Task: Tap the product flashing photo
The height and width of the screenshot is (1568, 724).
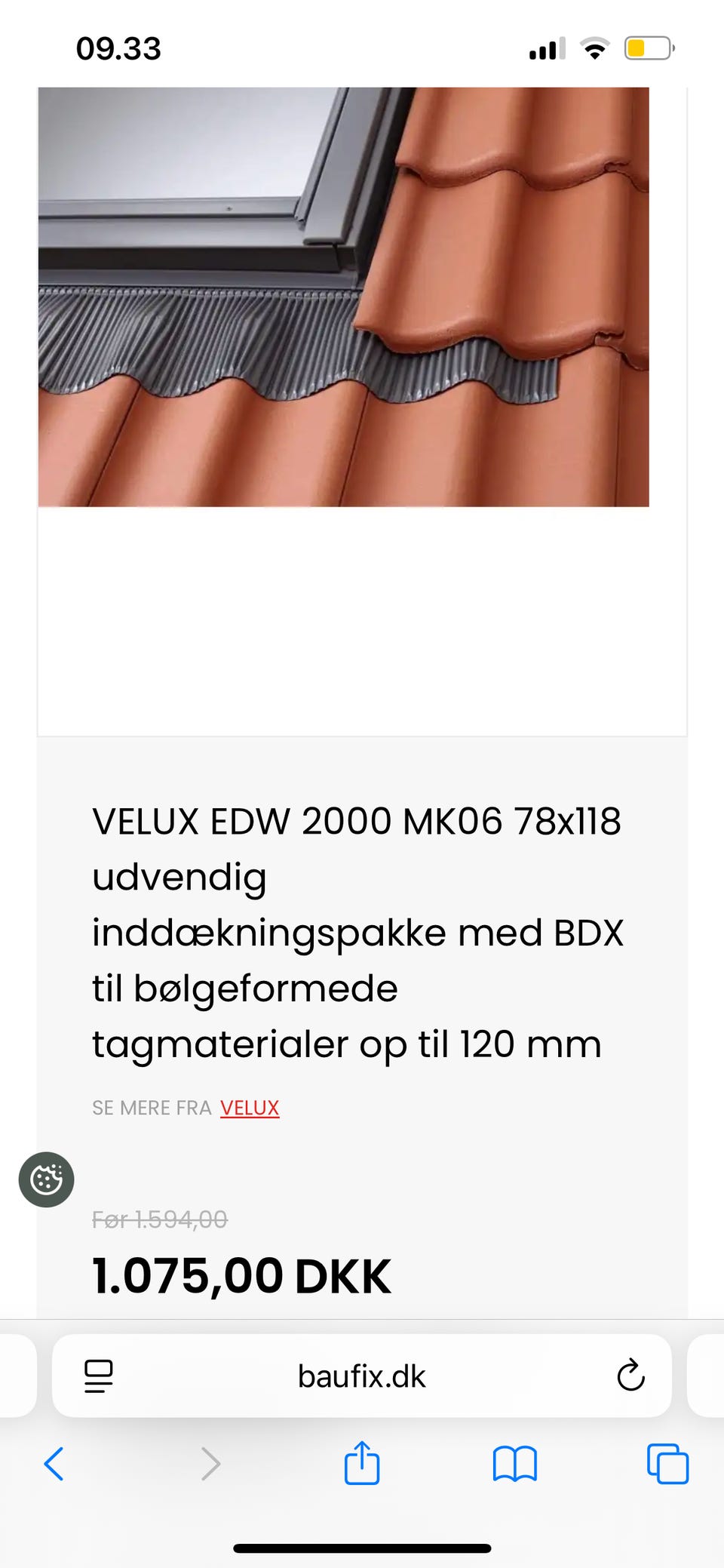Action: coord(344,296)
